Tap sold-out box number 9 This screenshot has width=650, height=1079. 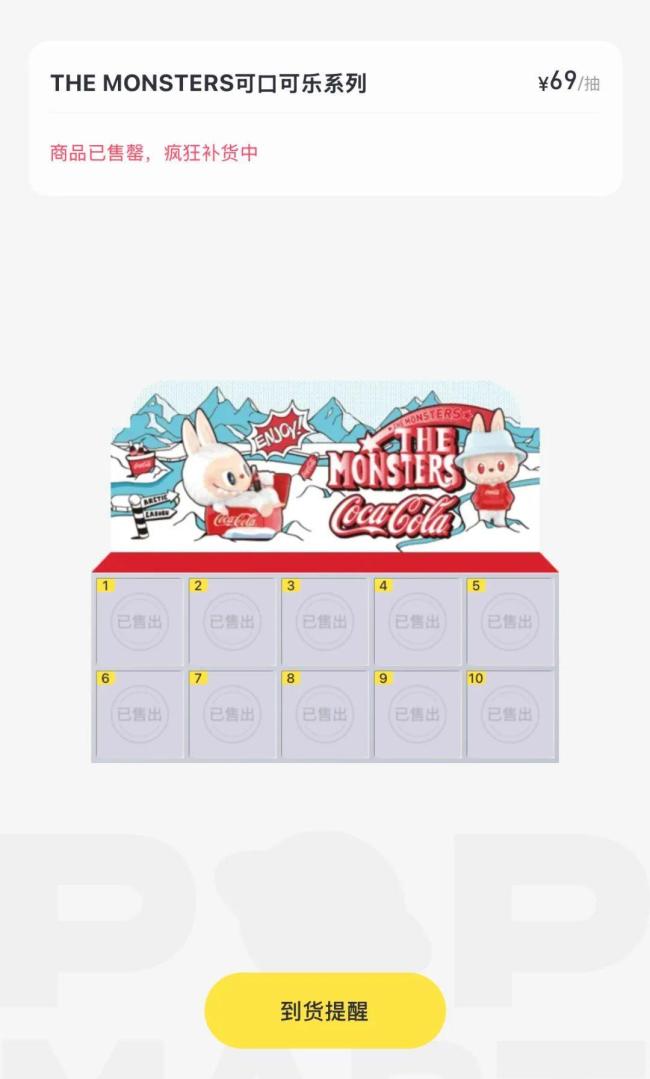point(417,714)
